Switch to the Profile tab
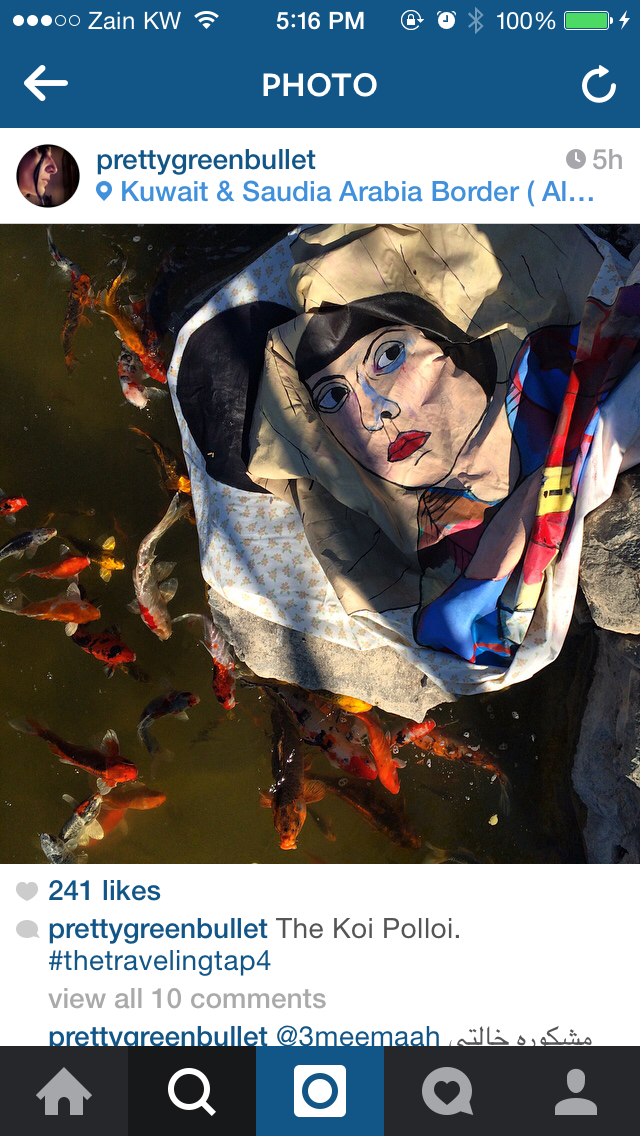 click(x=576, y=1091)
